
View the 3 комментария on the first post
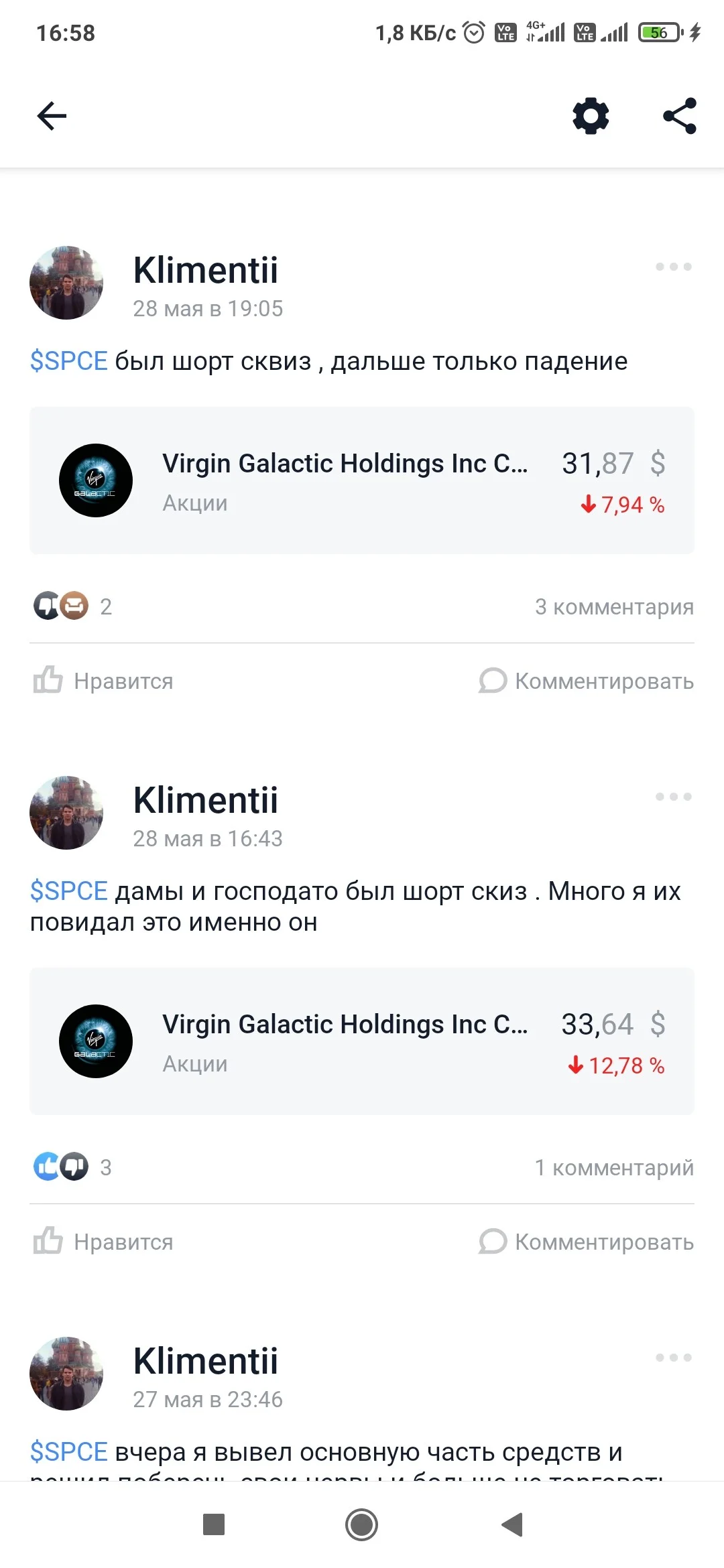pos(614,606)
